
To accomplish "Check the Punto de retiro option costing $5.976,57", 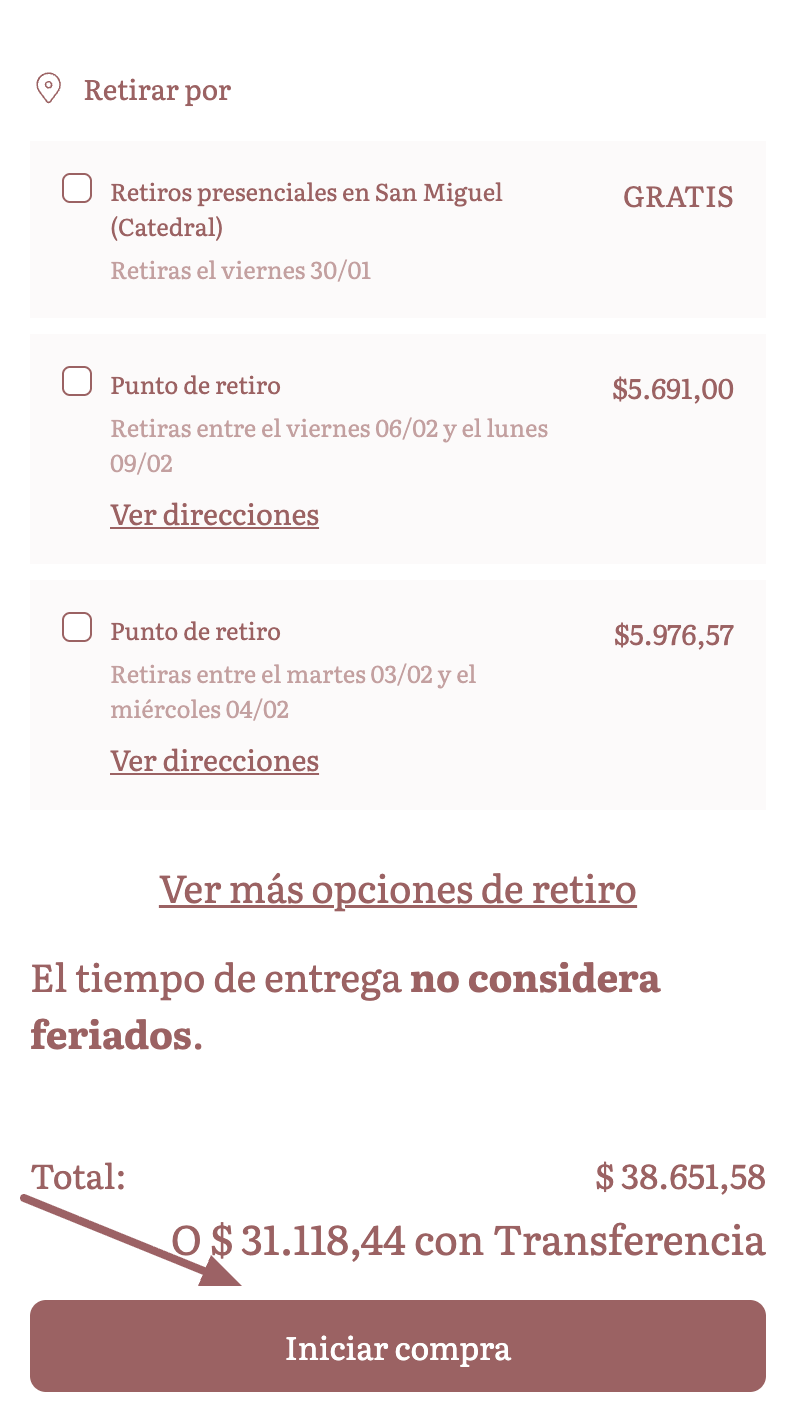I will pos(77,627).
